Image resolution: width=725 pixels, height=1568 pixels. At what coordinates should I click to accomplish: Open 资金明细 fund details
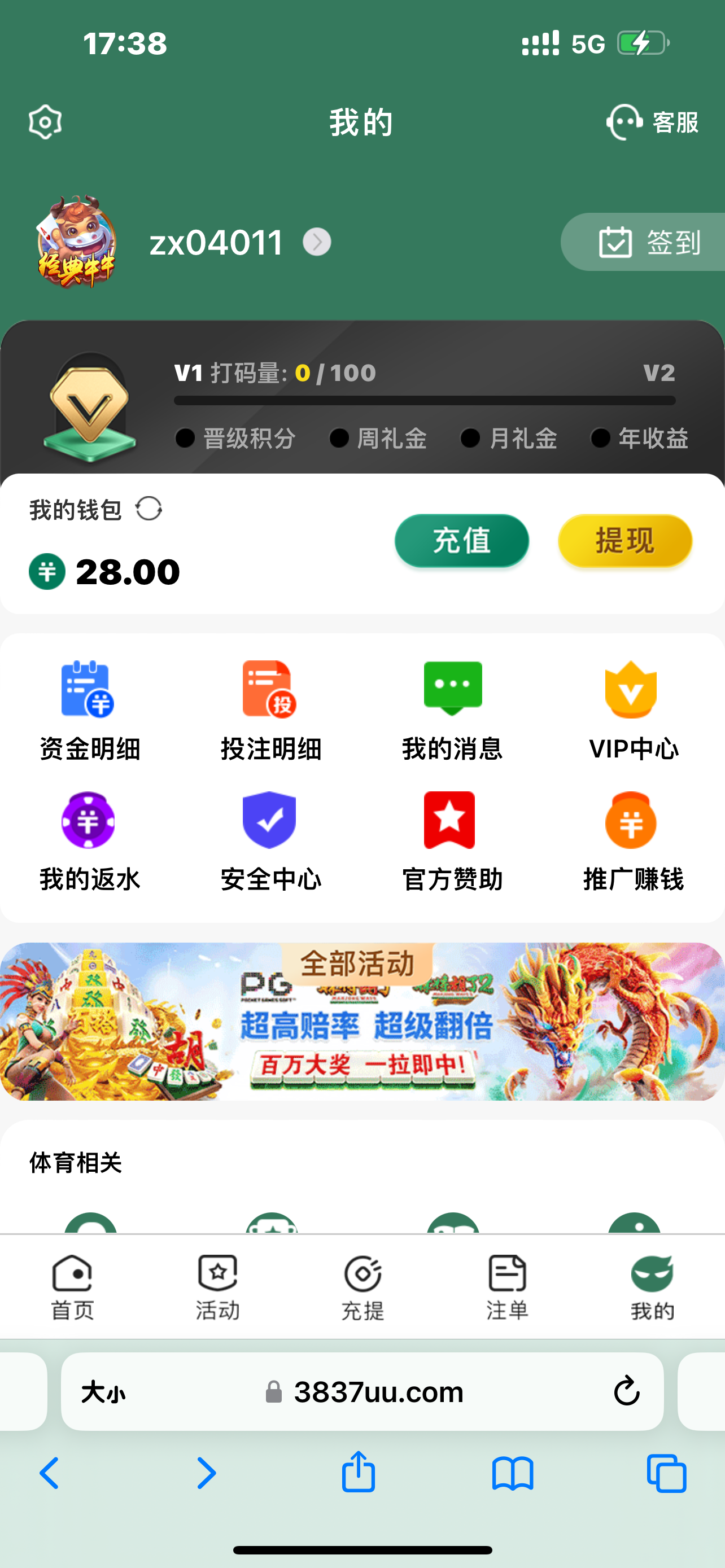pos(89,709)
